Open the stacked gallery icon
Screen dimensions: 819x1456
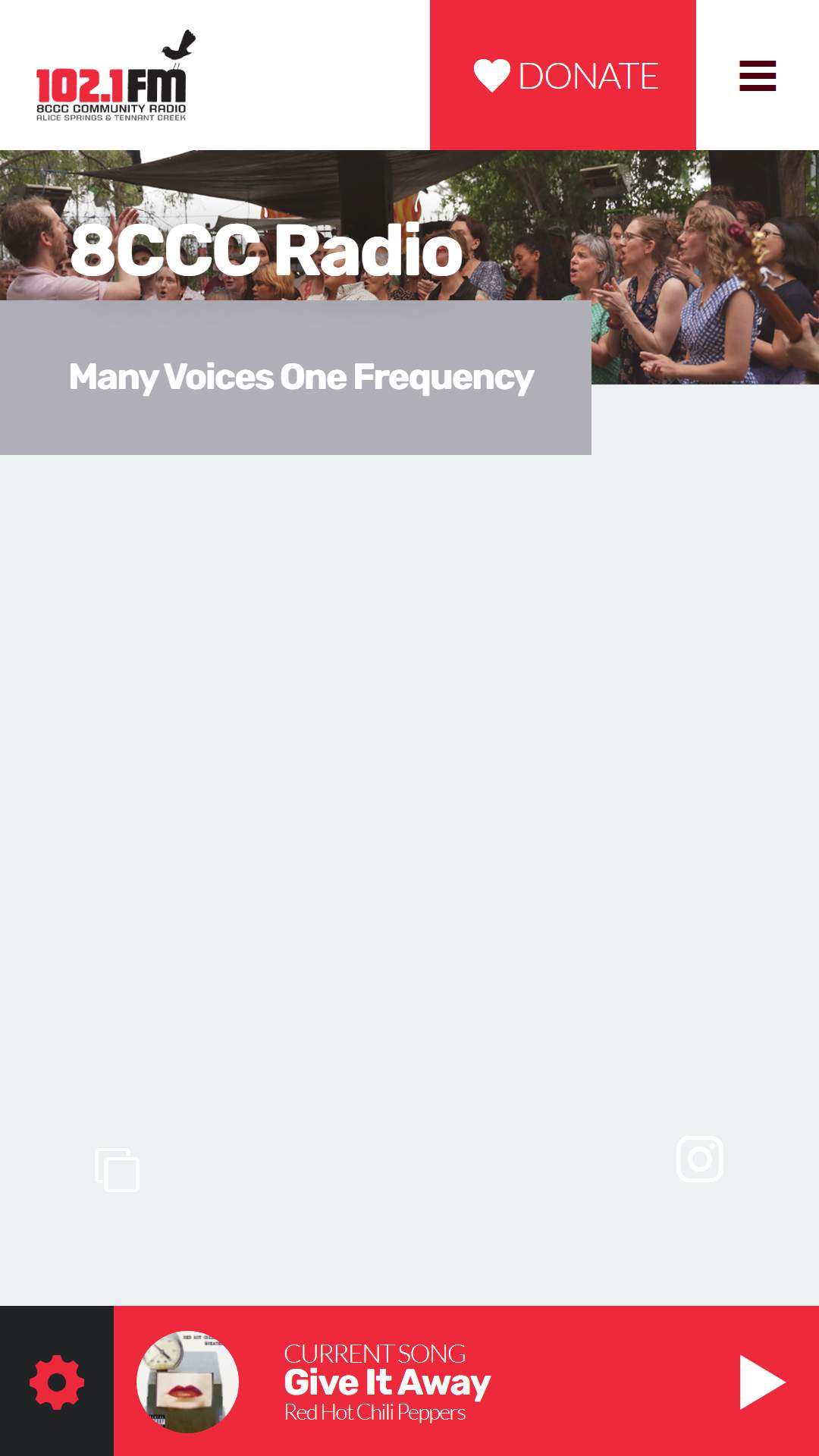point(118,1169)
